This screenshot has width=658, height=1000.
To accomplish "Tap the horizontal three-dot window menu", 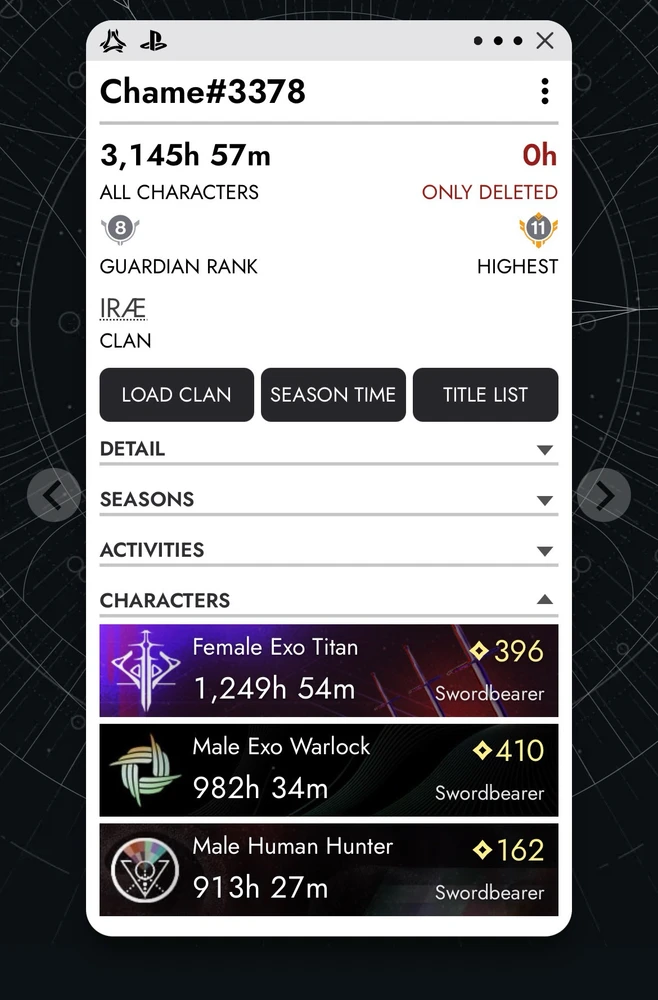I will tap(498, 41).
